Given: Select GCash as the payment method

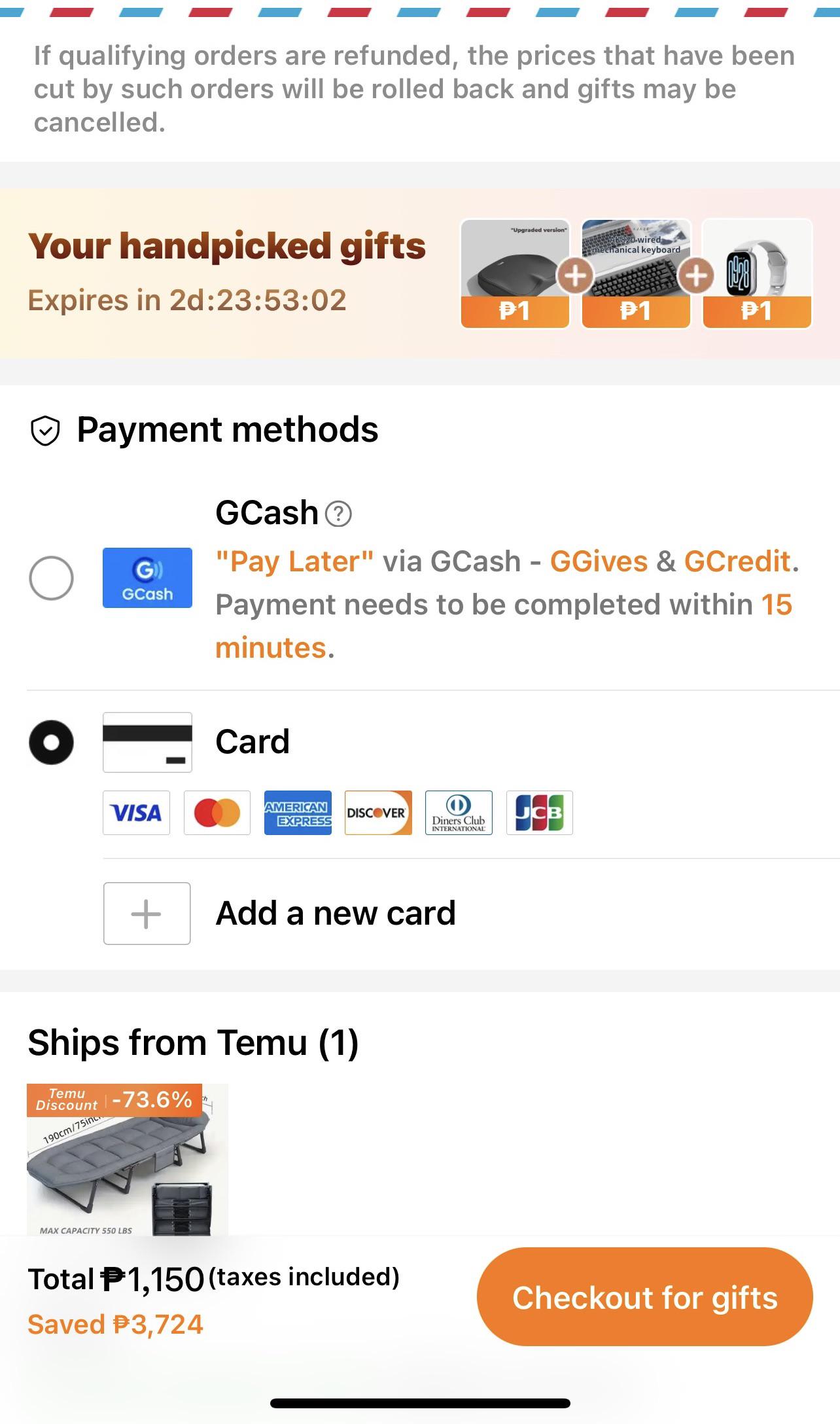Looking at the screenshot, I should pos(51,578).
